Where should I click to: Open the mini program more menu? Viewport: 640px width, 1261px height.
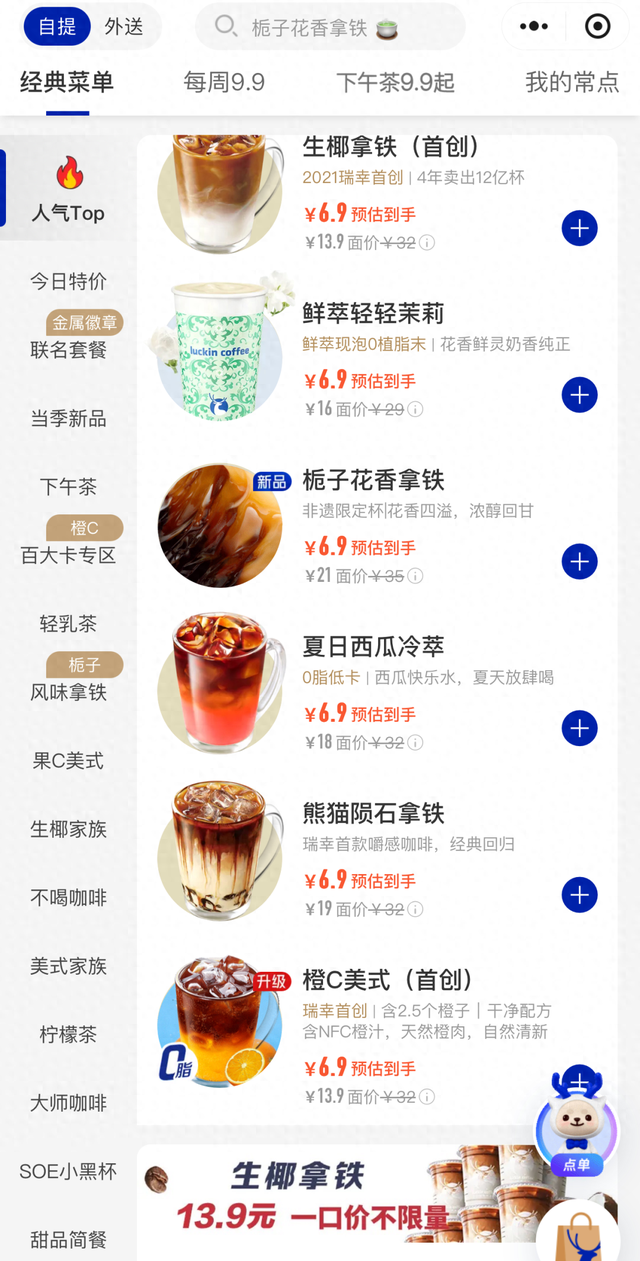[x=533, y=27]
